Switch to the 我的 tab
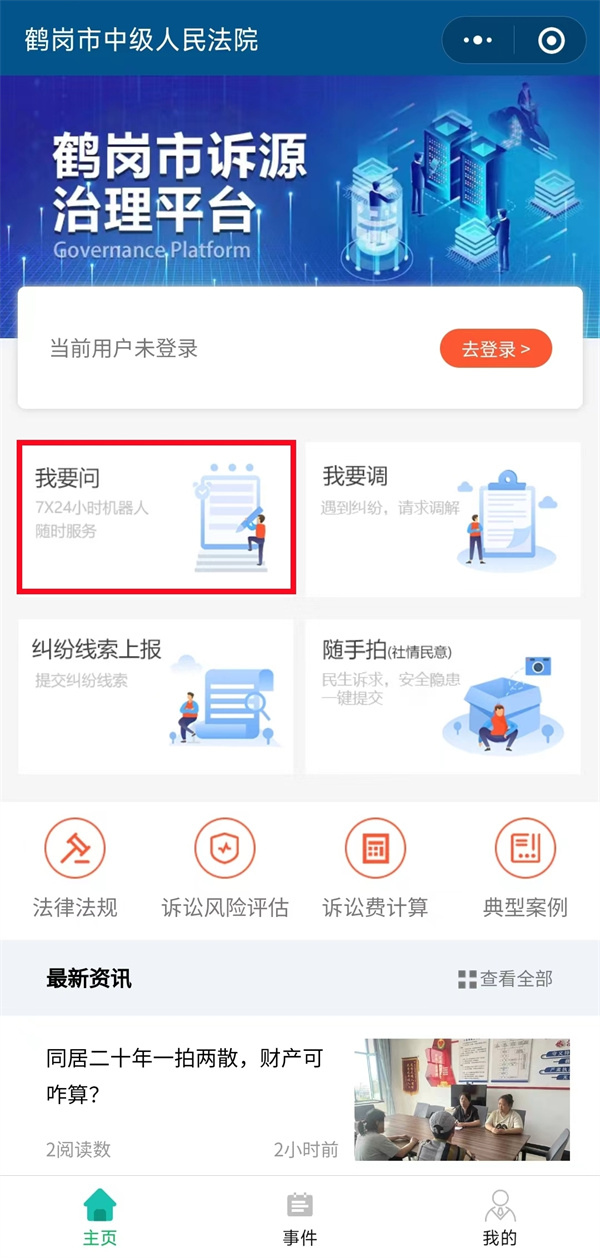Screen dimensions: 600x1258 [x=500, y=1217]
